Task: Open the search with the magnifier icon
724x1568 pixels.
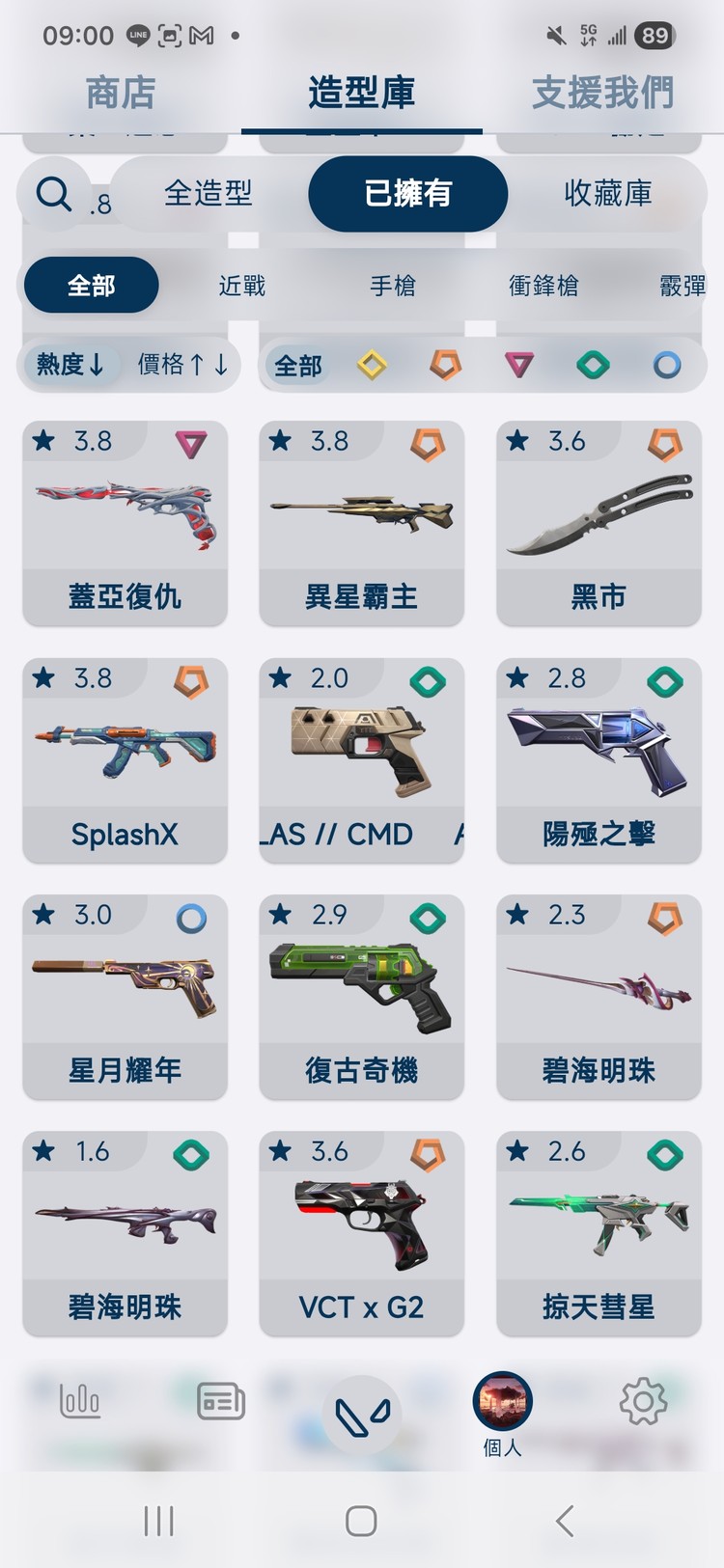Action: tap(54, 195)
